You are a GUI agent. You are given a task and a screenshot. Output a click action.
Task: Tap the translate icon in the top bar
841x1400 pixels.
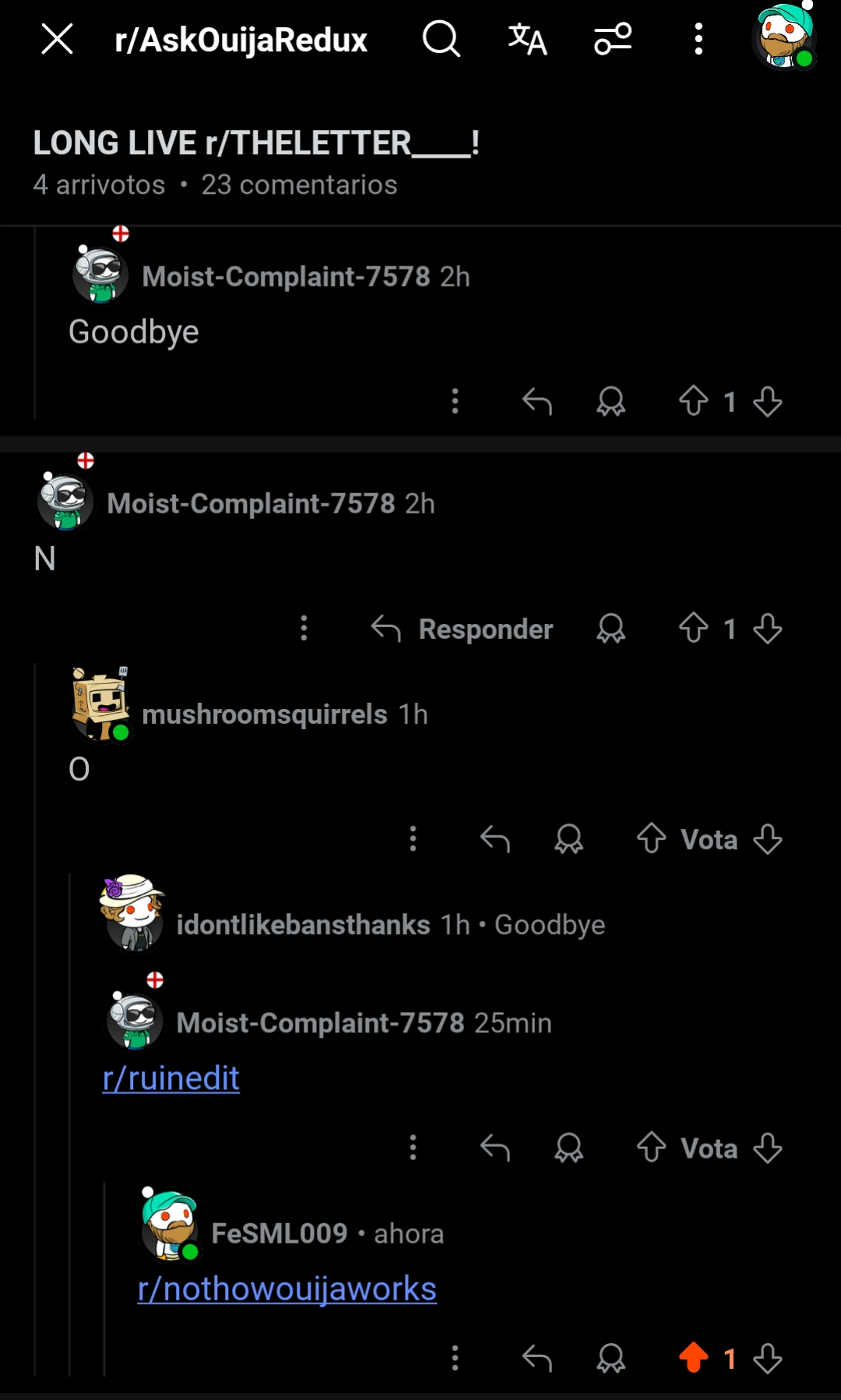click(x=527, y=39)
